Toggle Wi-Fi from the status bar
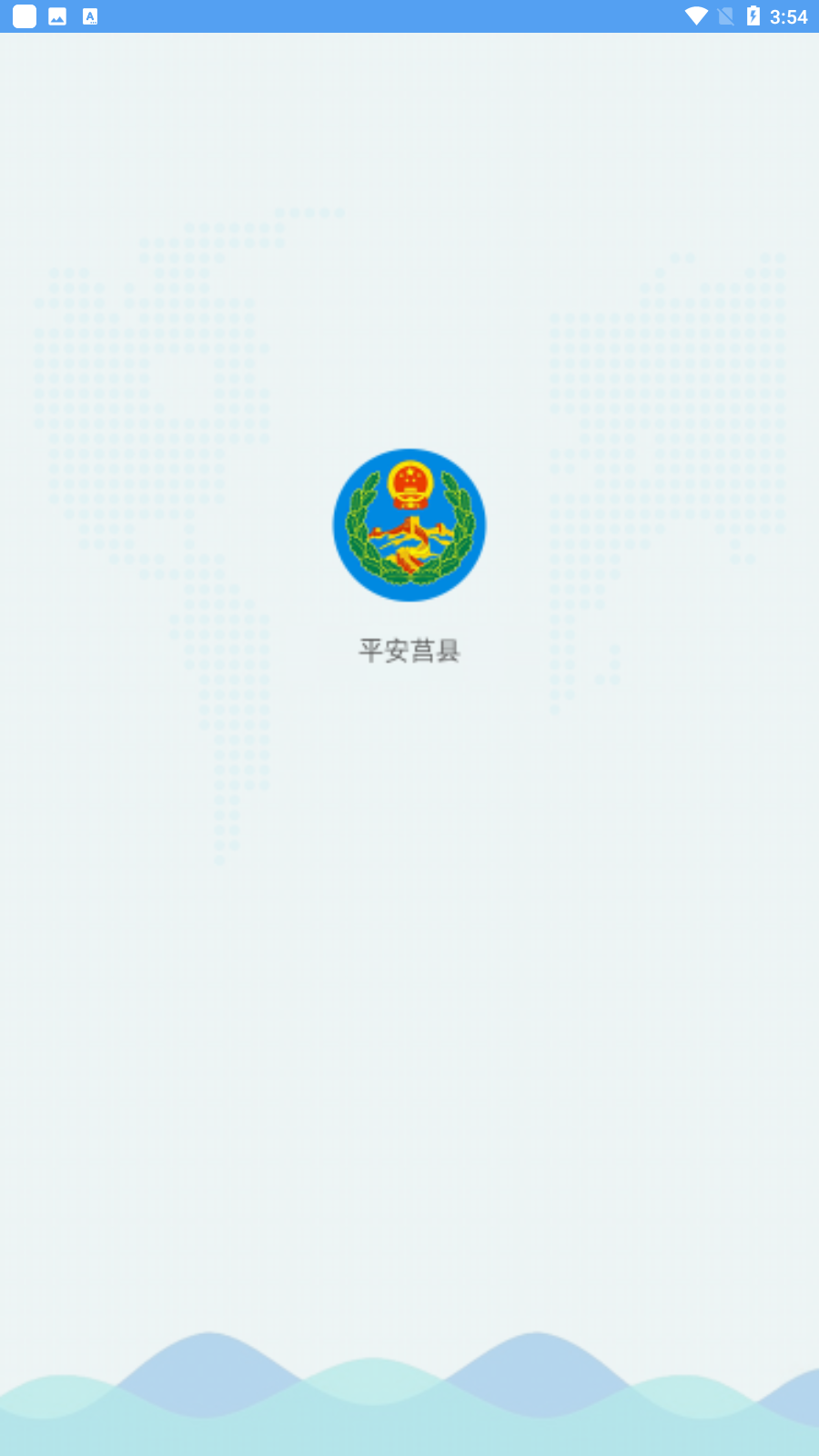The width and height of the screenshot is (819, 1456). (x=697, y=15)
